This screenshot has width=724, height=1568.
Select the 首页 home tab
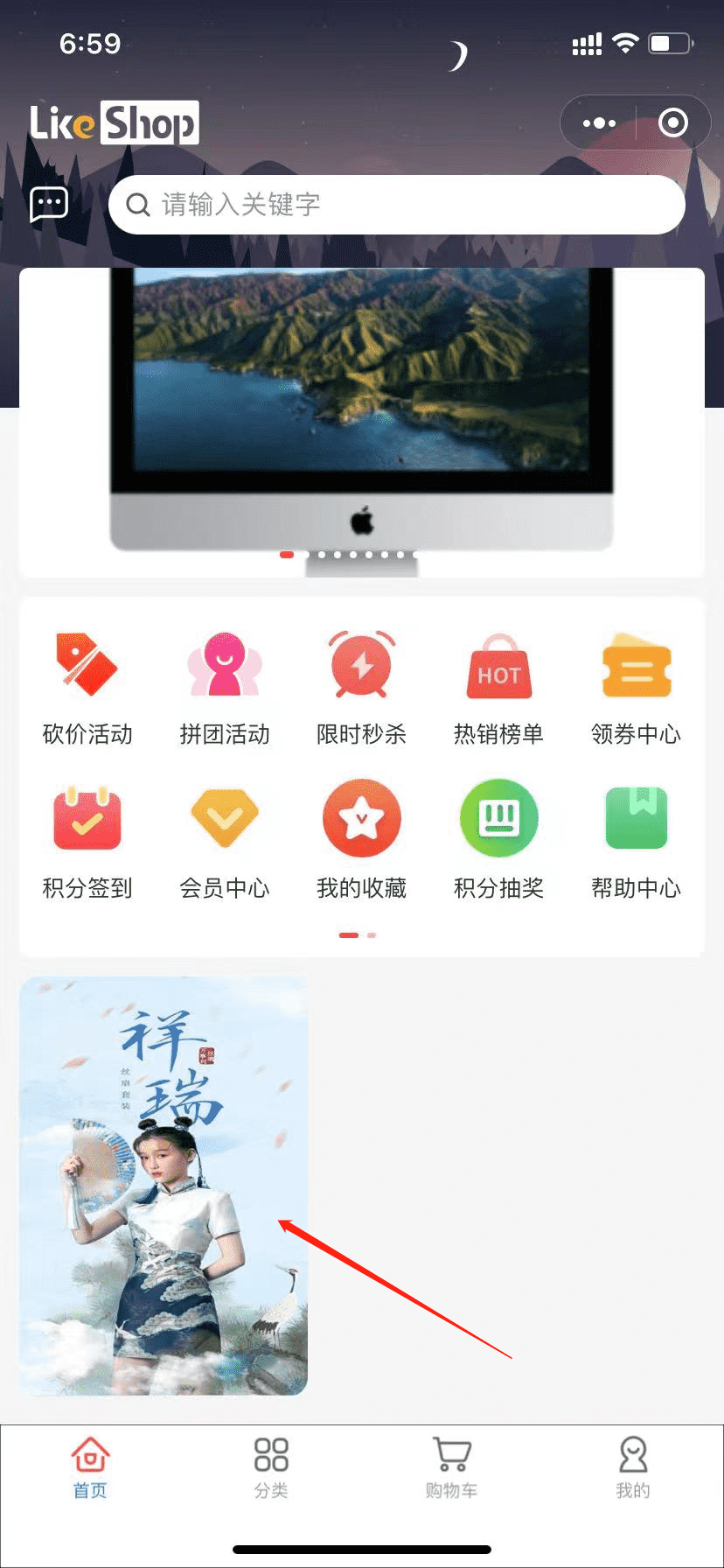click(x=90, y=1466)
